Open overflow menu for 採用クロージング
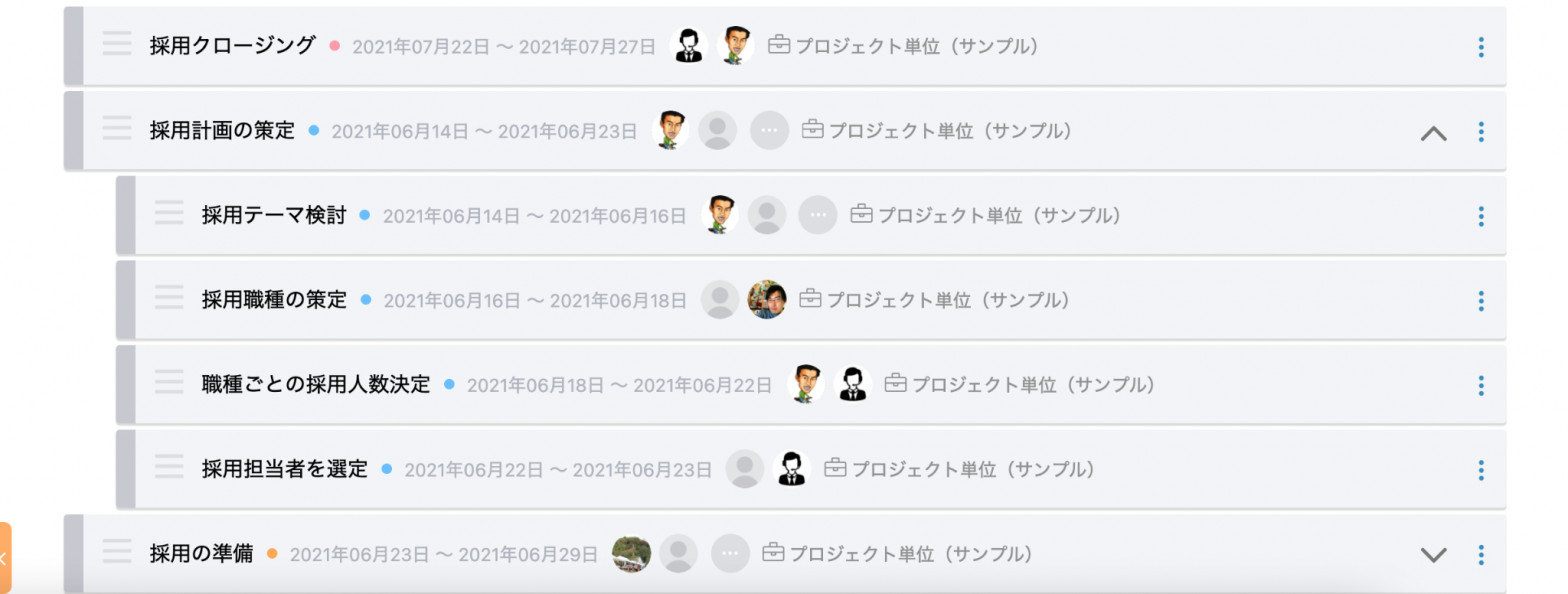This screenshot has height=594, width=1568. (1480, 47)
